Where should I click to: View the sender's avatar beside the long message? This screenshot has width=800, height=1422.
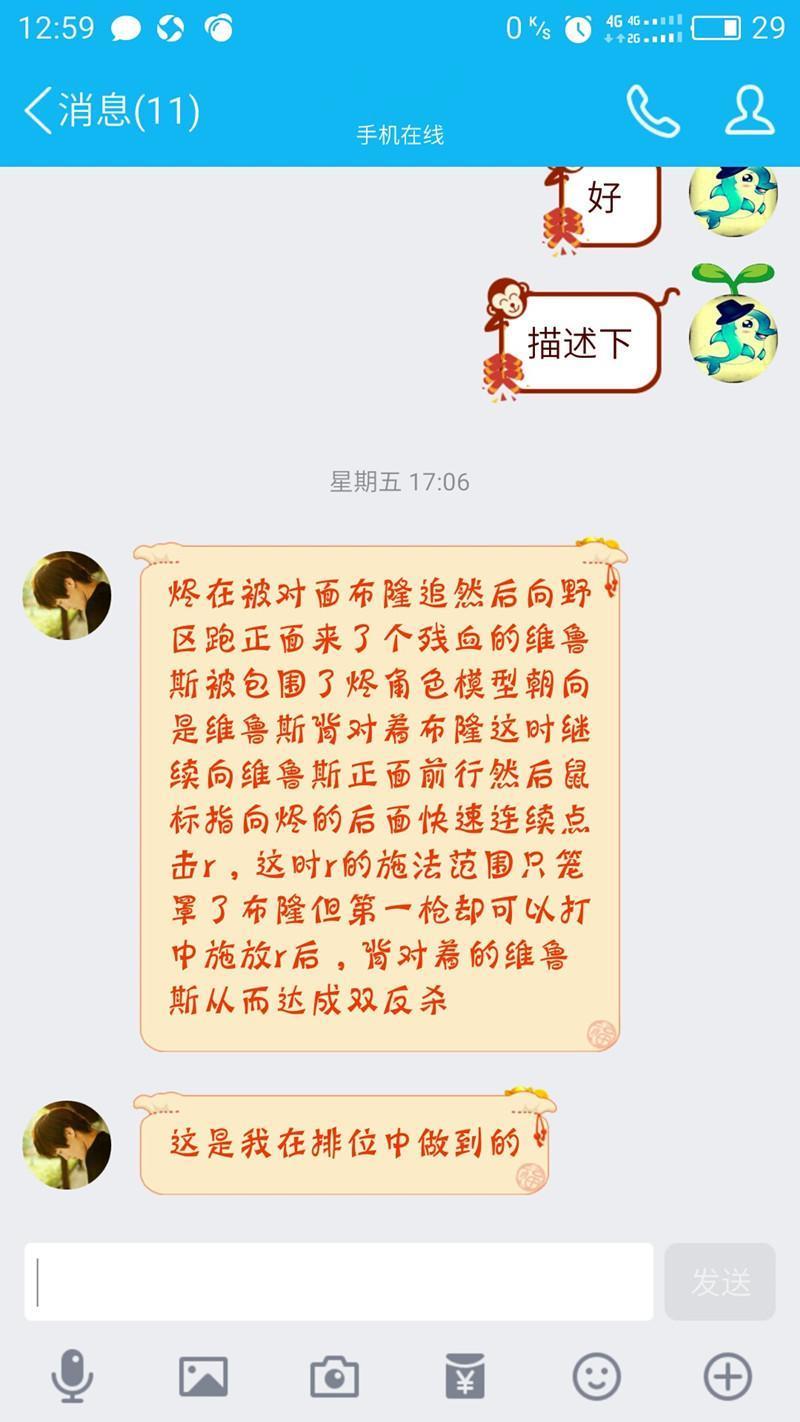(67, 595)
